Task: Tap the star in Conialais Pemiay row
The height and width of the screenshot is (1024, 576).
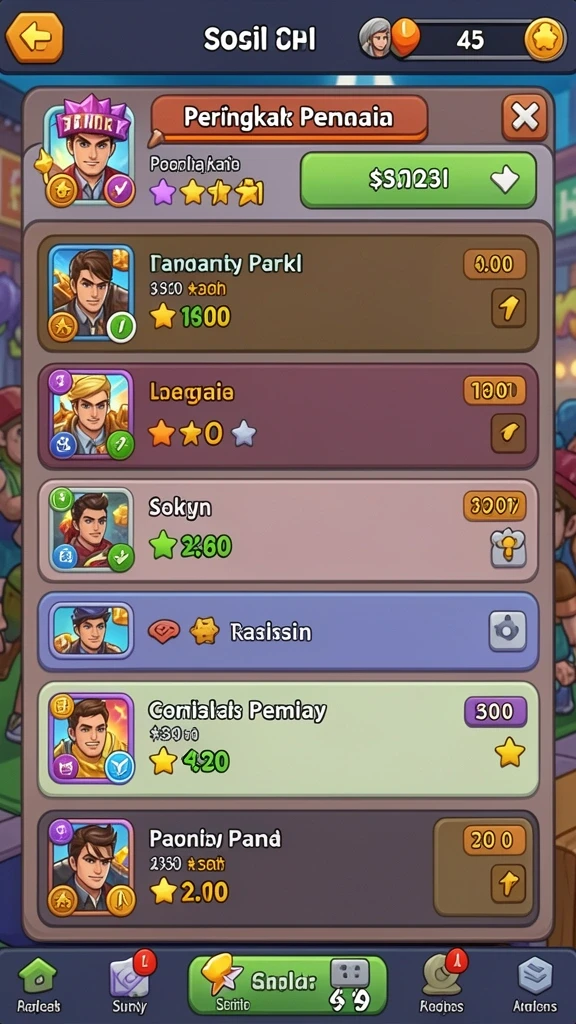Action: pos(509,752)
